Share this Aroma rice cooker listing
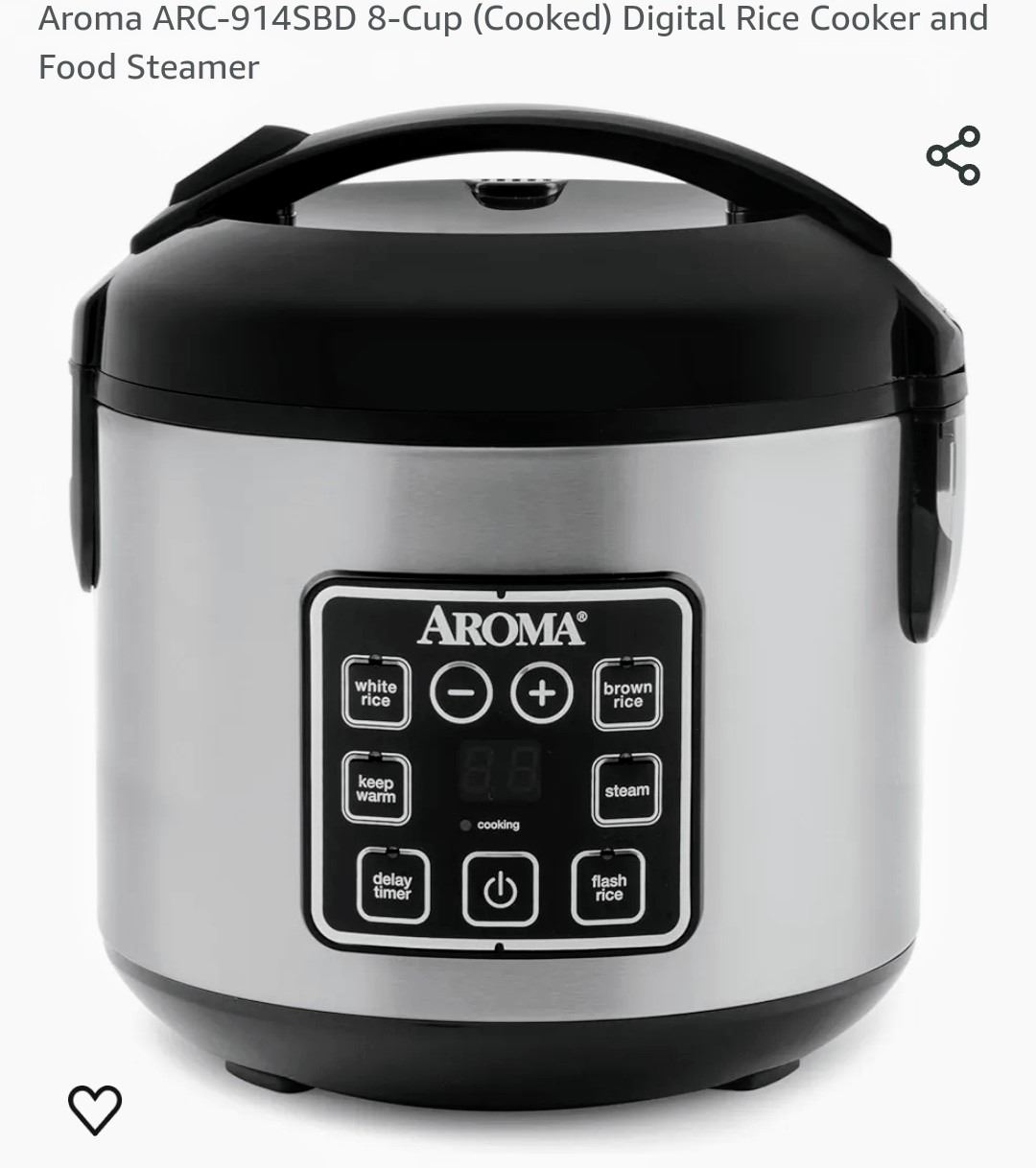The height and width of the screenshot is (1168, 1036). [953, 155]
